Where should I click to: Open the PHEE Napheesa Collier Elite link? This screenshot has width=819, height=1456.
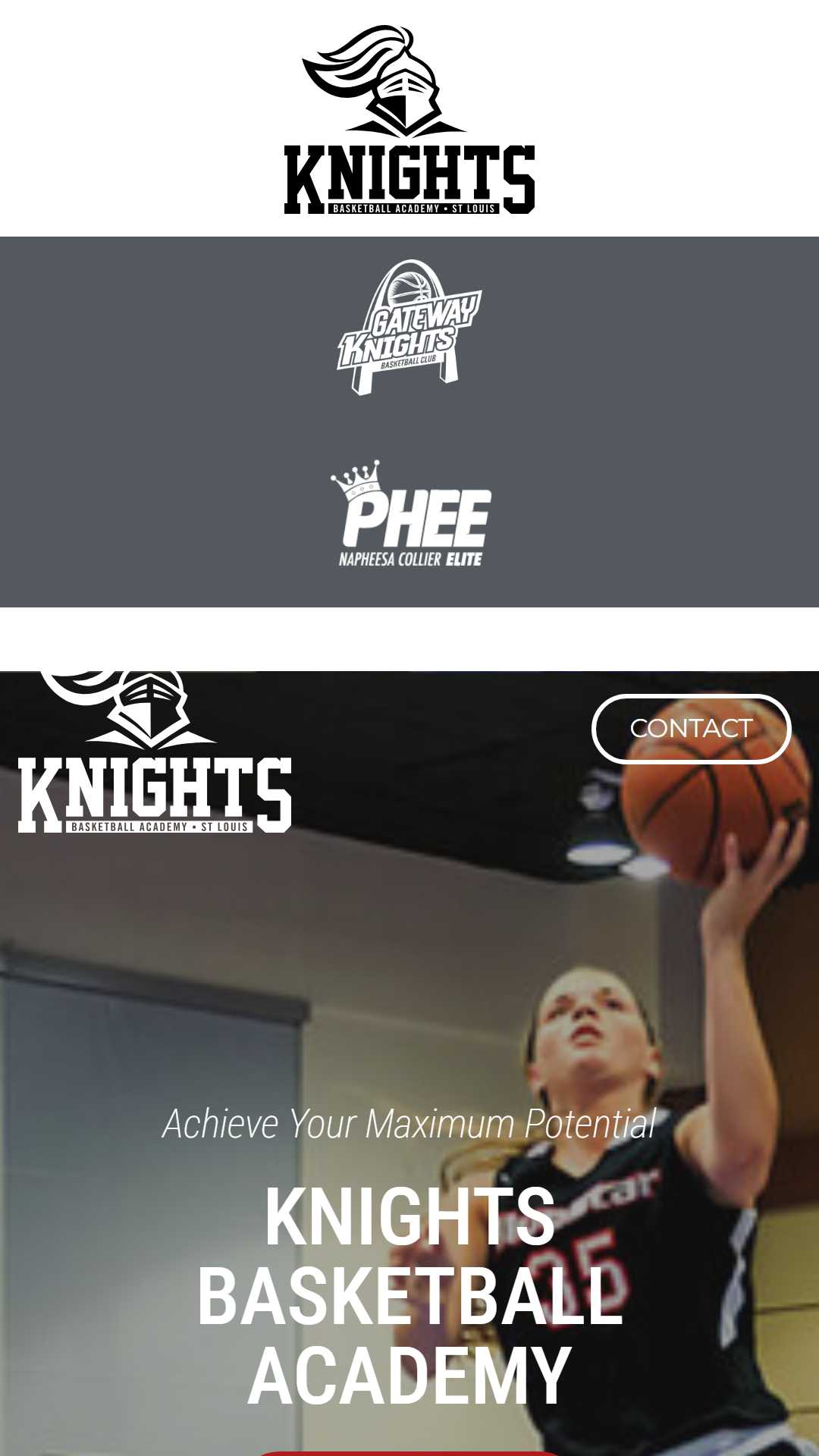(x=410, y=513)
